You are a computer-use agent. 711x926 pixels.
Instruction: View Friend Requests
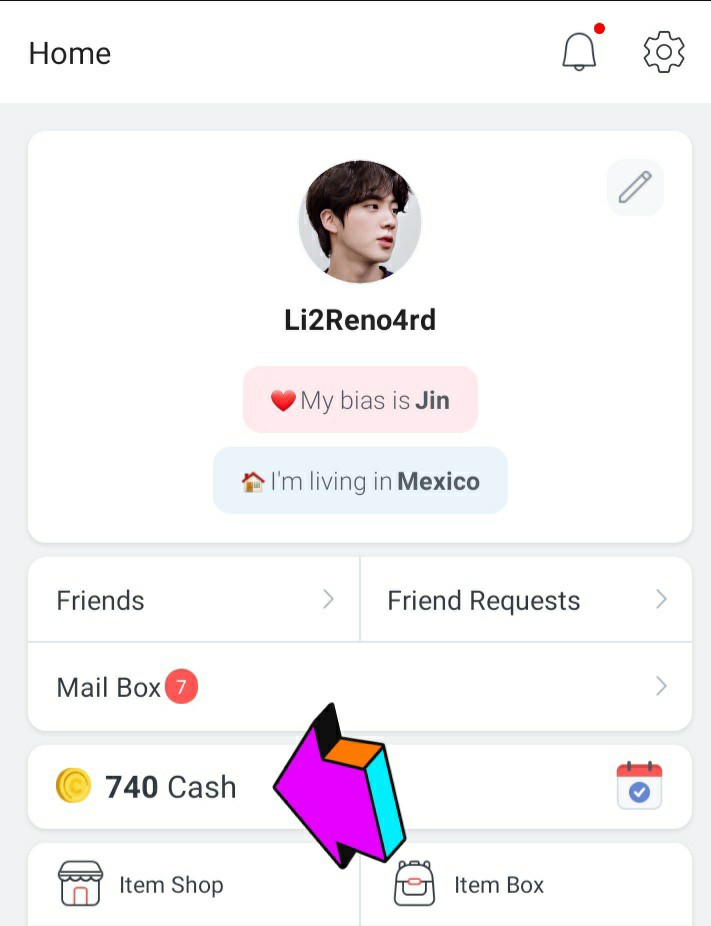click(526, 600)
